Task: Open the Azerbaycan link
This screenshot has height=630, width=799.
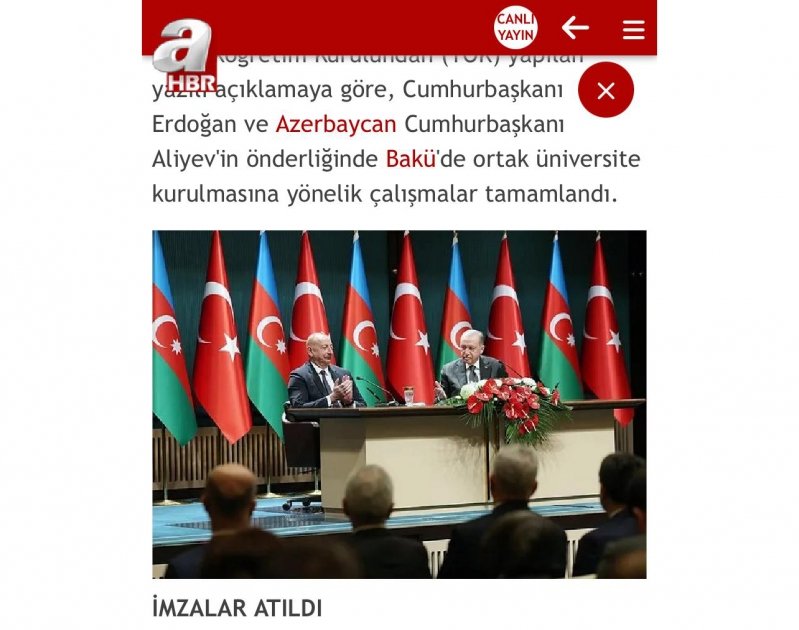Action: point(336,124)
